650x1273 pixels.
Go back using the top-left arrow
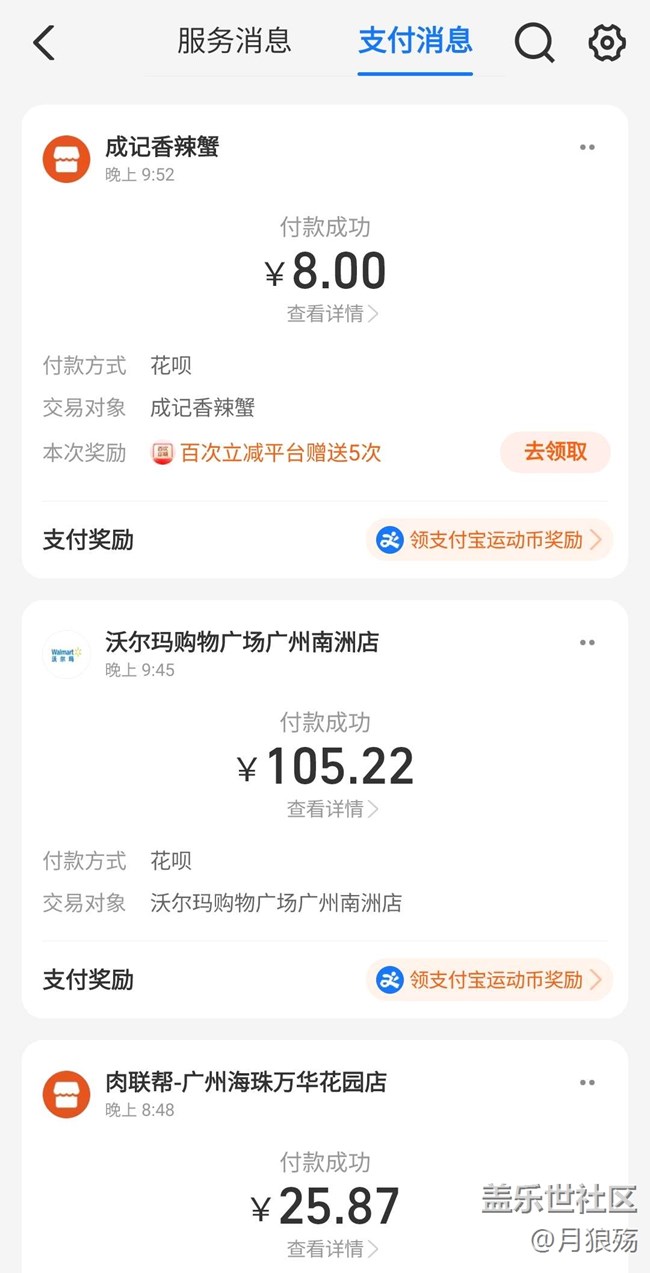click(x=44, y=43)
